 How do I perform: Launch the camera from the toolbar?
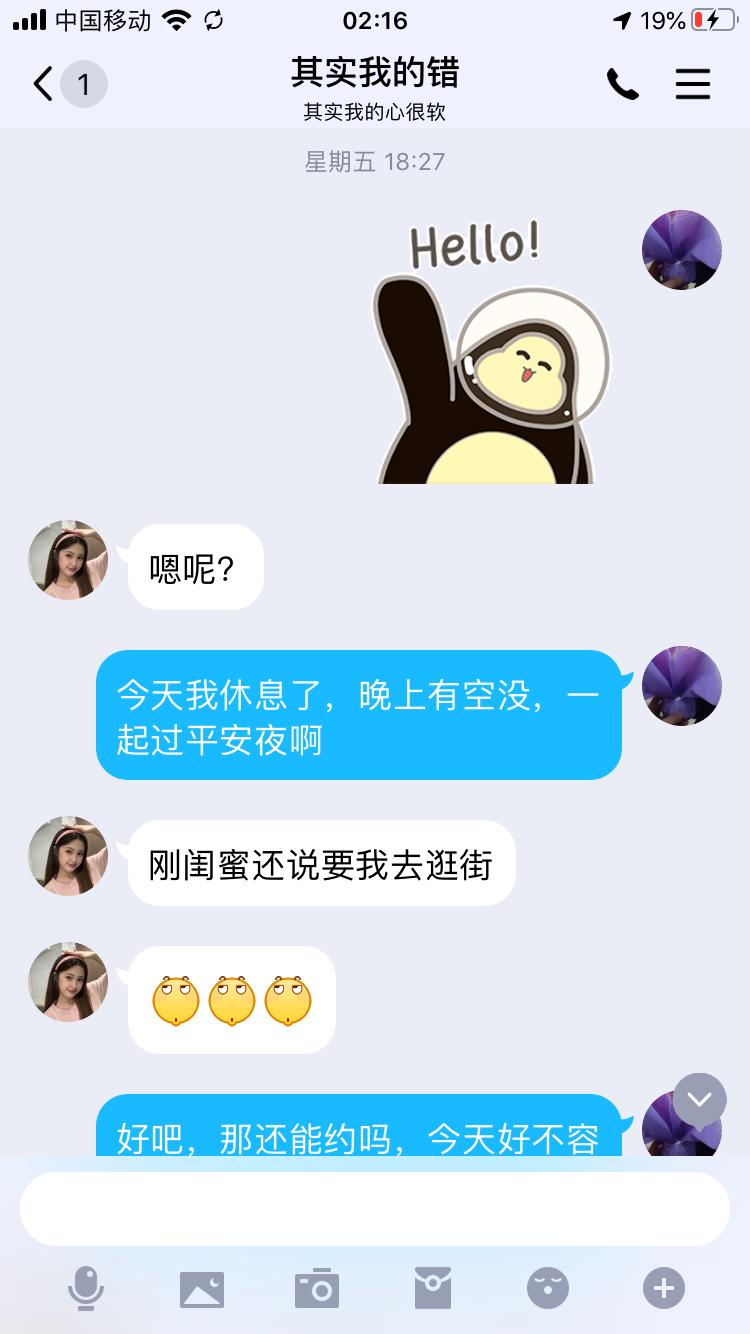click(317, 1288)
